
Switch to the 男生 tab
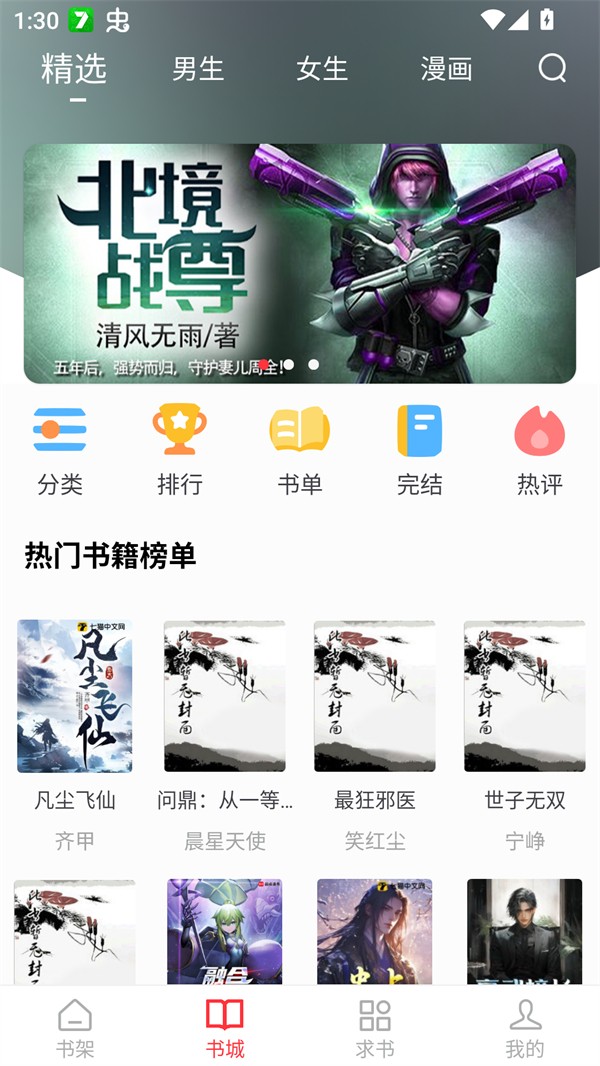coord(198,69)
